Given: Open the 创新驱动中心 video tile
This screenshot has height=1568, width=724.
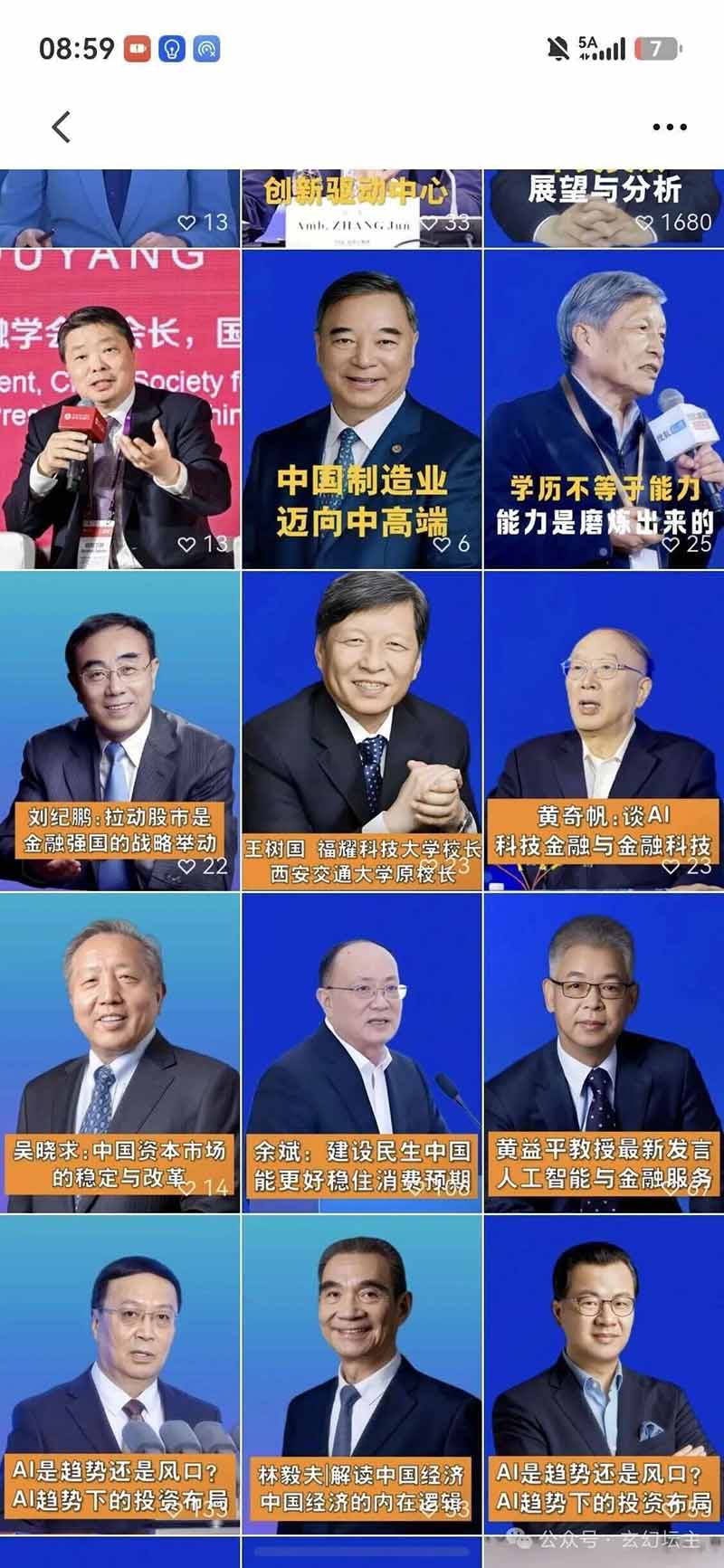Looking at the screenshot, I should tap(361, 208).
